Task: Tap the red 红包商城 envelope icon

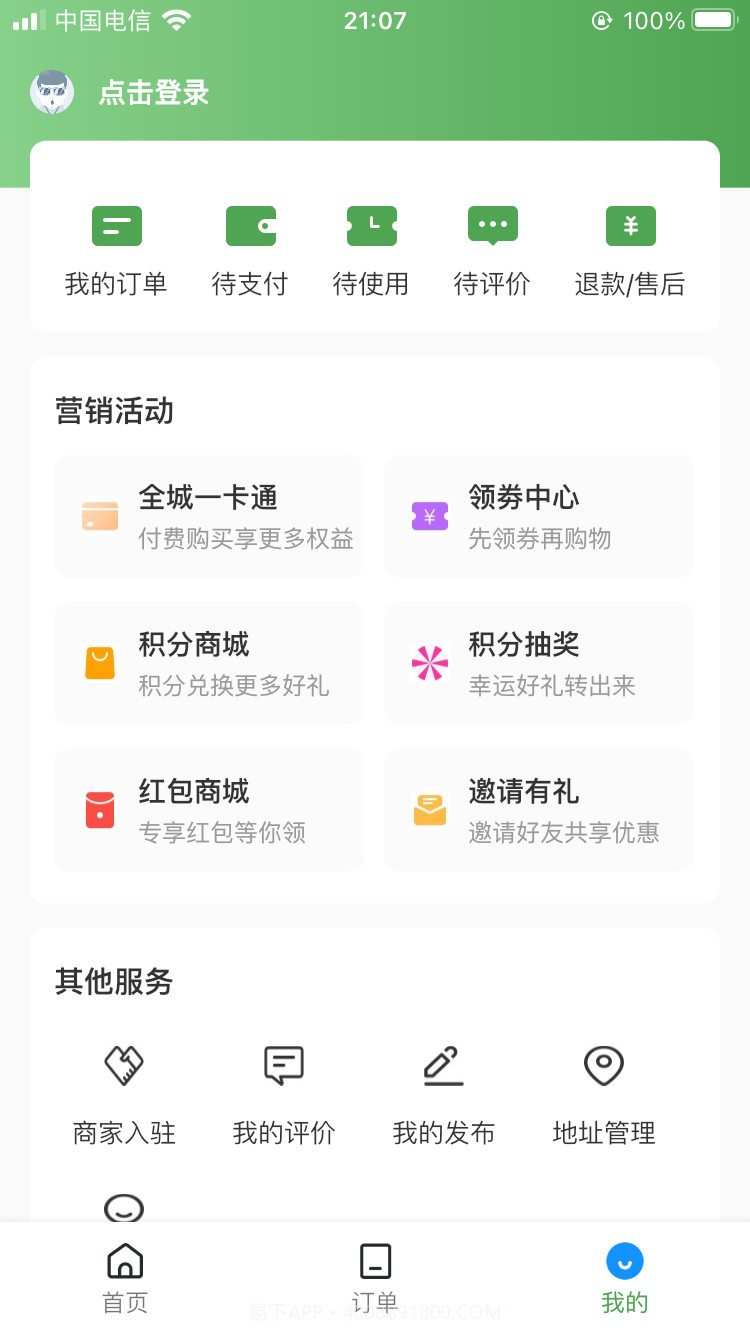Action: 99,809
